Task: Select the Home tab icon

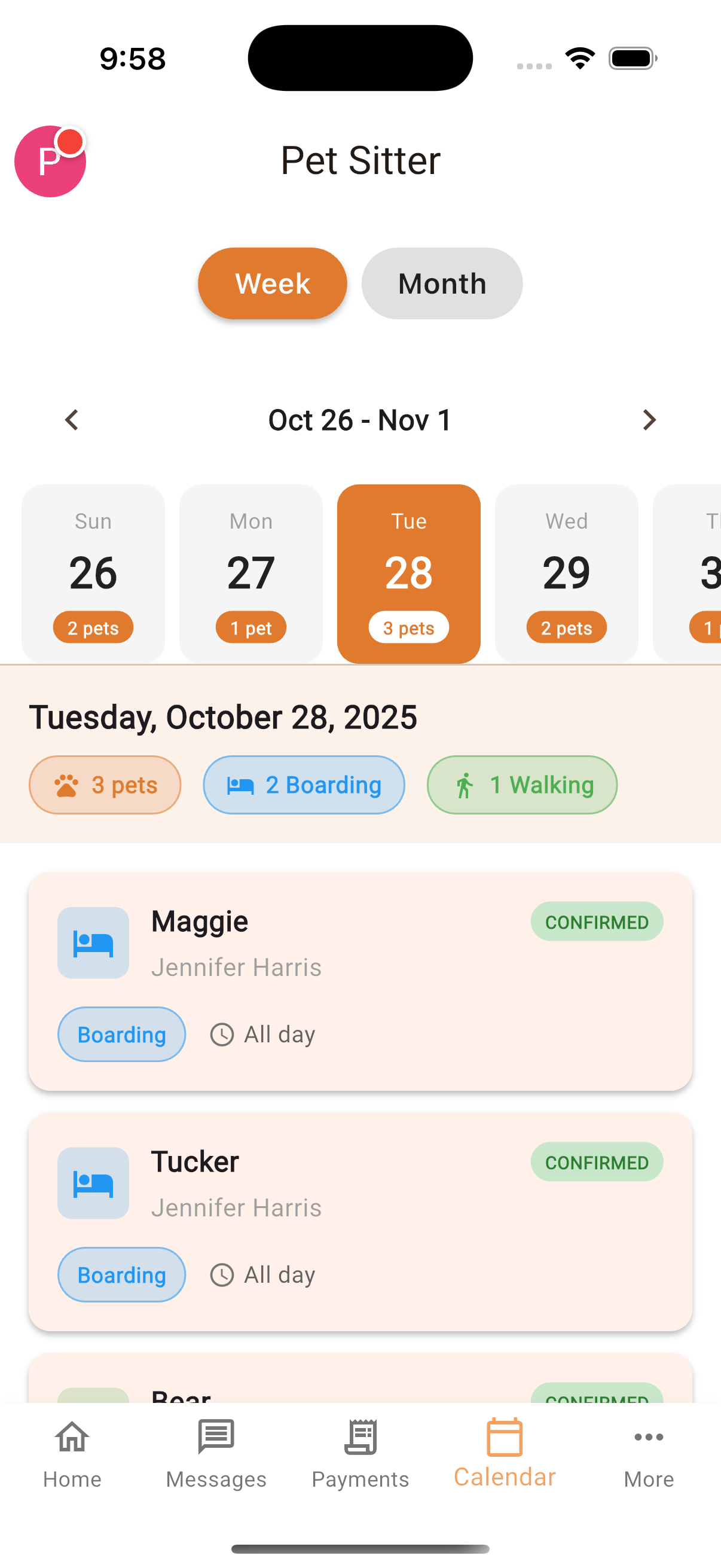Action: pyautogui.click(x=71, y=1438)
